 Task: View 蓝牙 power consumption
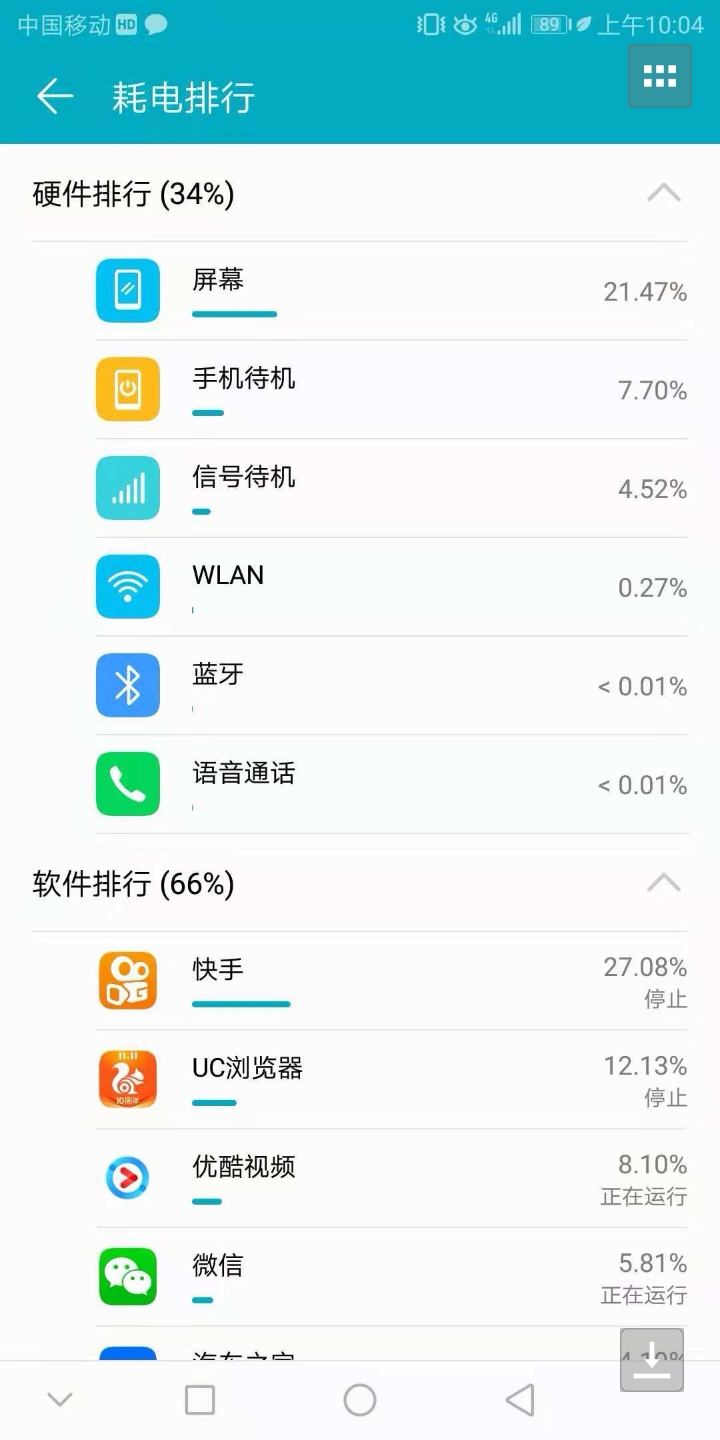(390, 686)
